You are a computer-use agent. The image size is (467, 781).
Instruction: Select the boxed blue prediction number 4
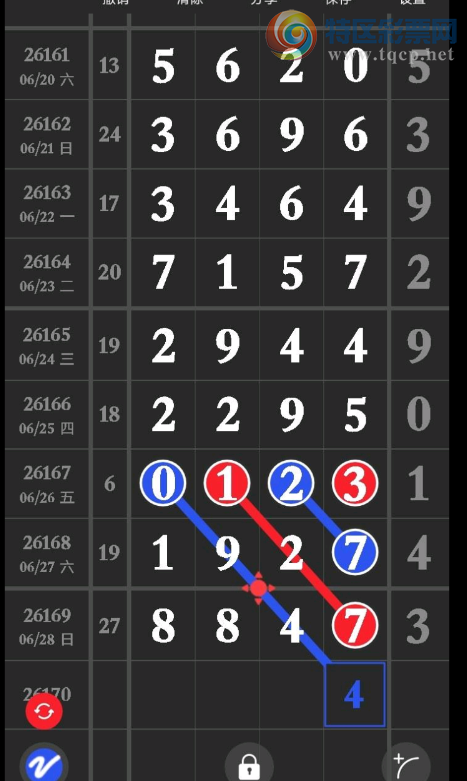pos(354,694)
